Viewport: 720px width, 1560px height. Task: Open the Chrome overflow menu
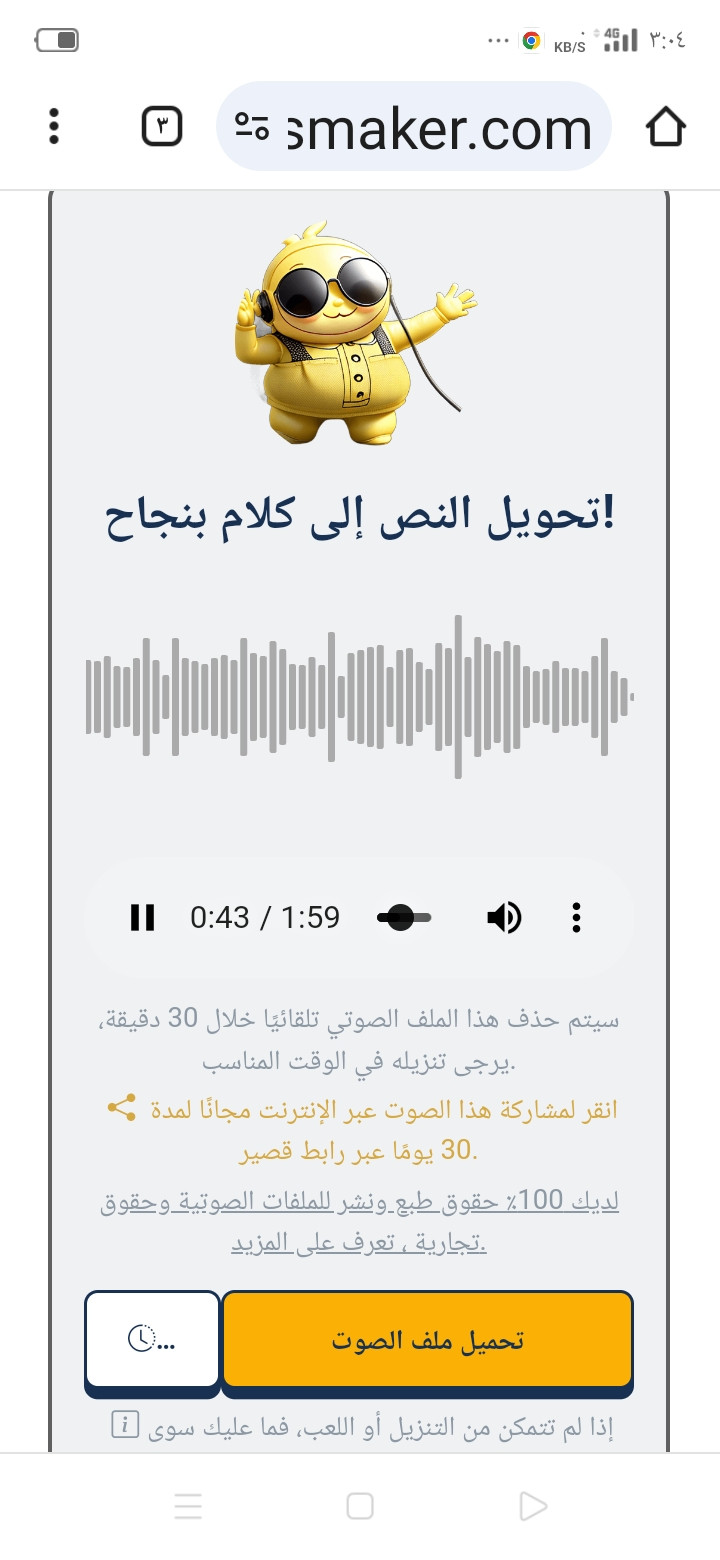[54, 127]
